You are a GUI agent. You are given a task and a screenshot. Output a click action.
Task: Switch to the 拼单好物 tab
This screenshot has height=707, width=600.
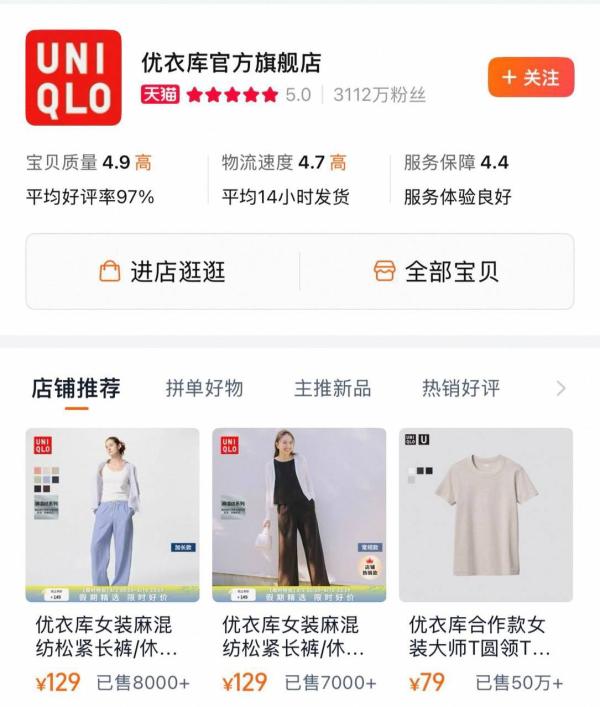coord(204,388)
